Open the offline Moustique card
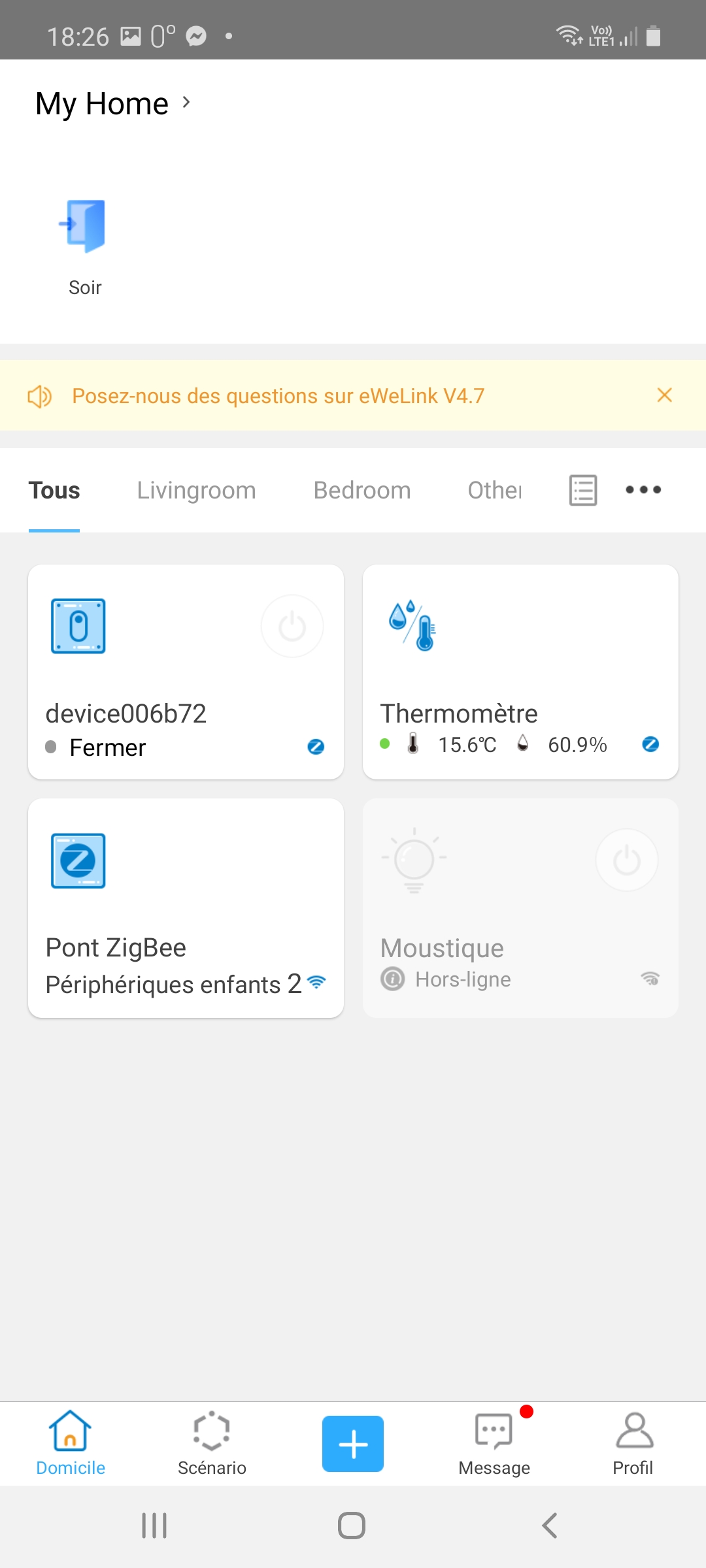The image size is (706, 1568). pos(520,908)
